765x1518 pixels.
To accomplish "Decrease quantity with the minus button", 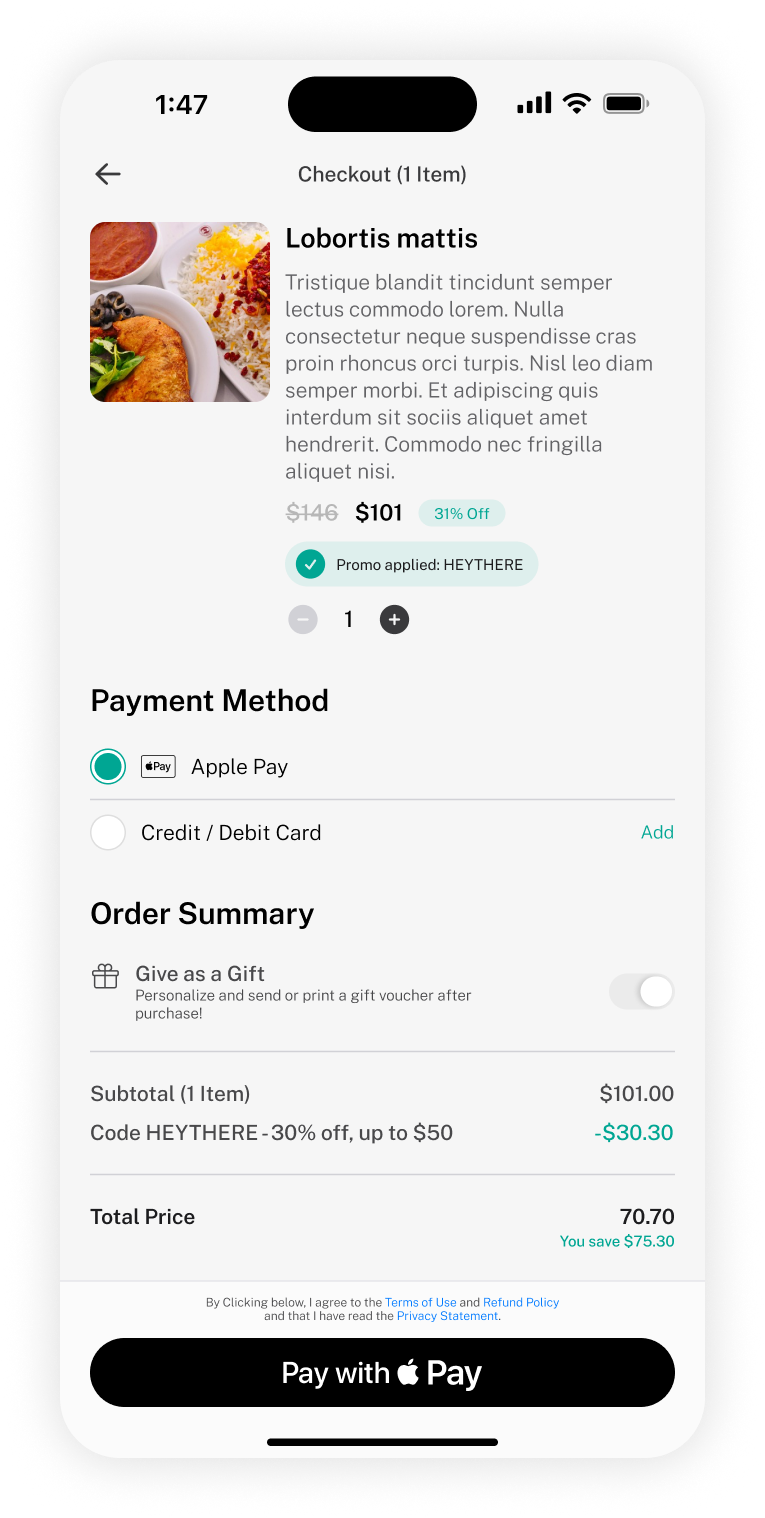I will [x=303, y=620].
